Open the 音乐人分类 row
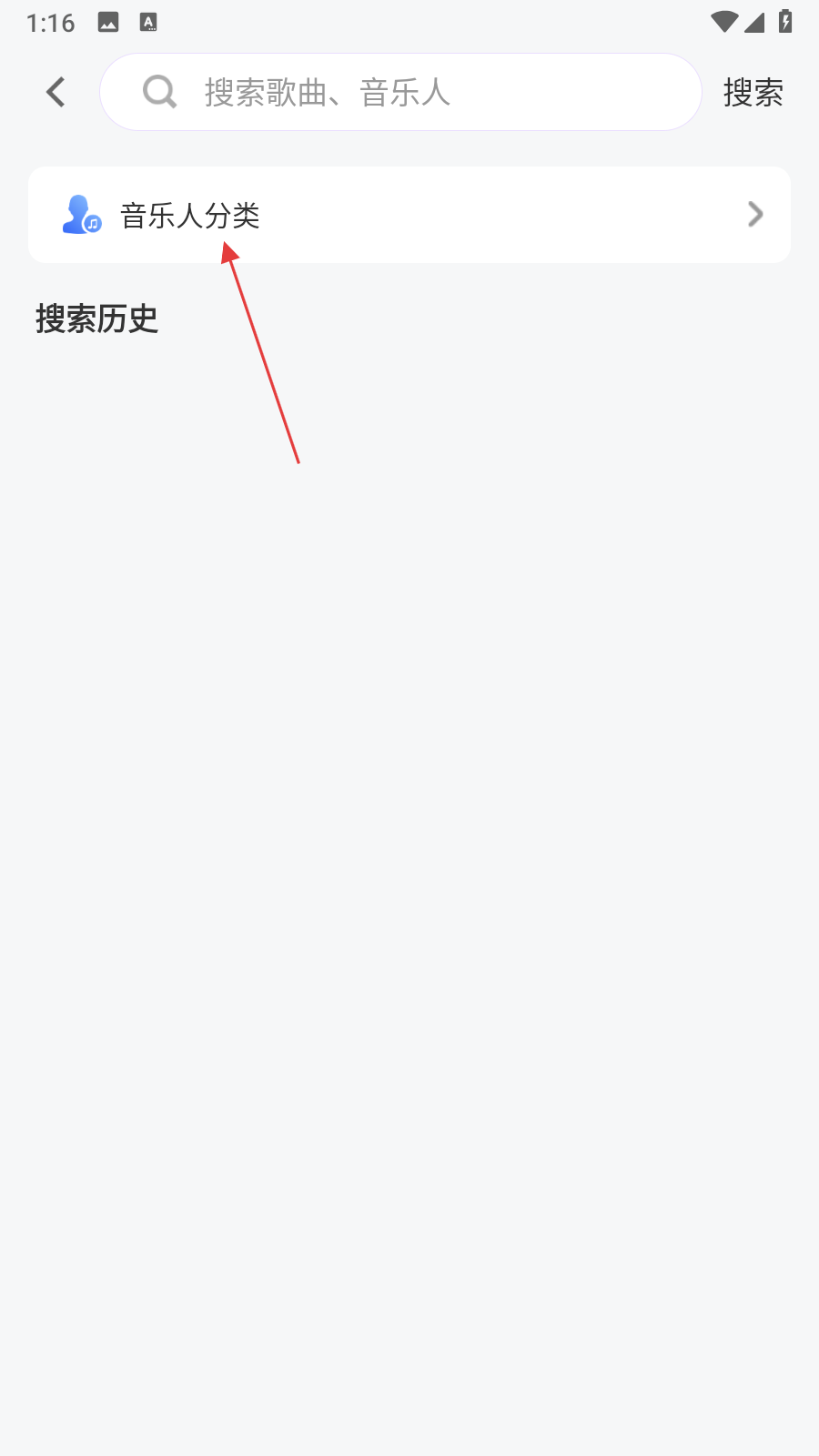The width and height of the screenshot is (819, 1456). [x=409, y=215]
